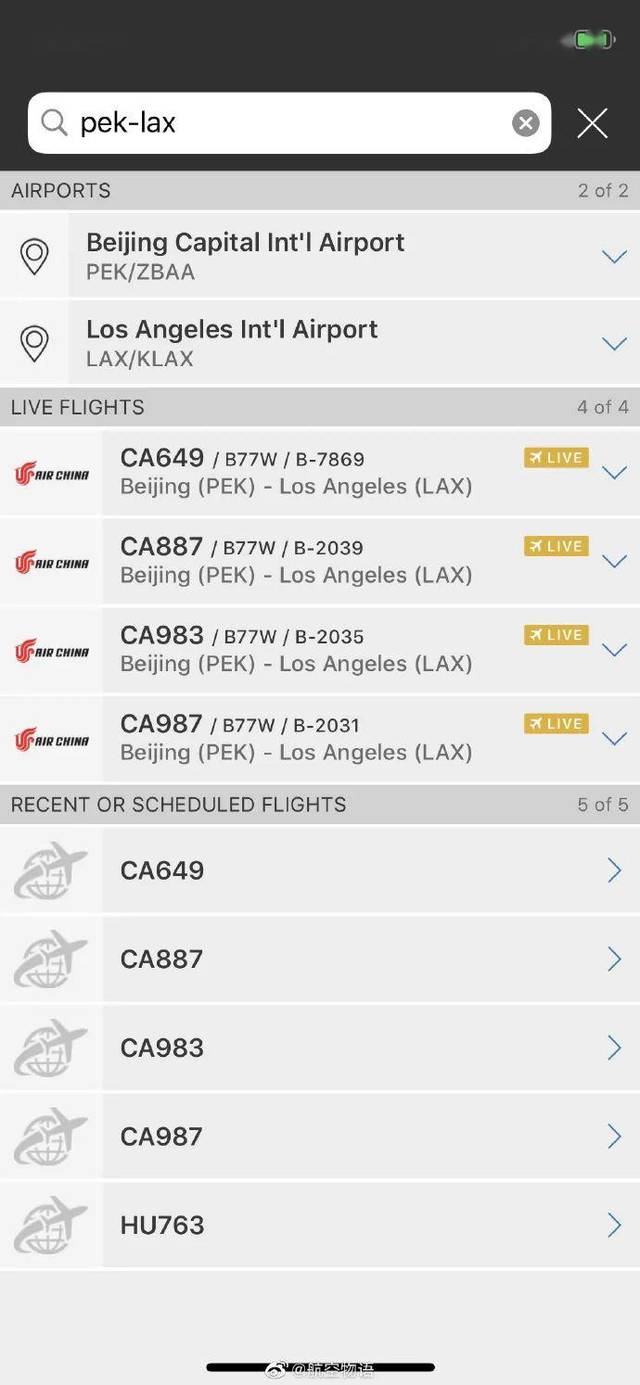Viewport: 640px width, 1385px height.
Task: Expand Beijing Capital Int'l Airport
Action: point(613,257)
